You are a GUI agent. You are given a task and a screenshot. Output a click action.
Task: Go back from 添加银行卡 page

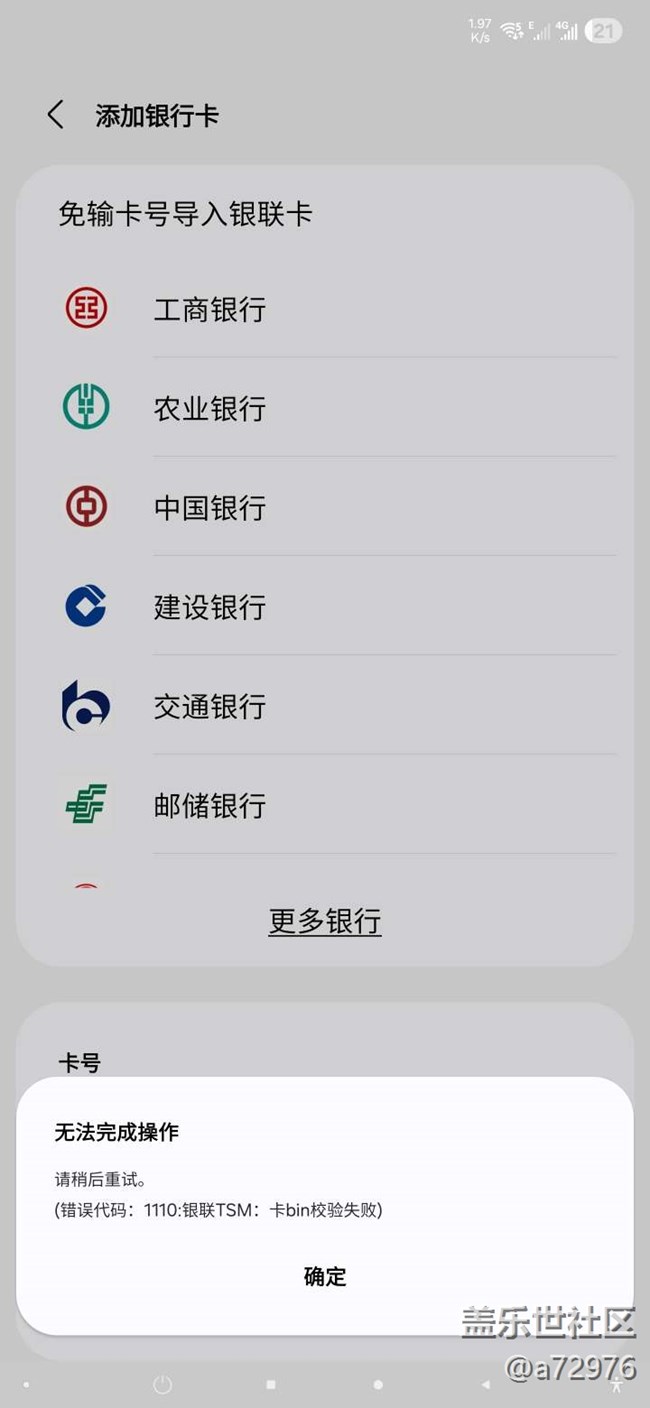point(55,115)
